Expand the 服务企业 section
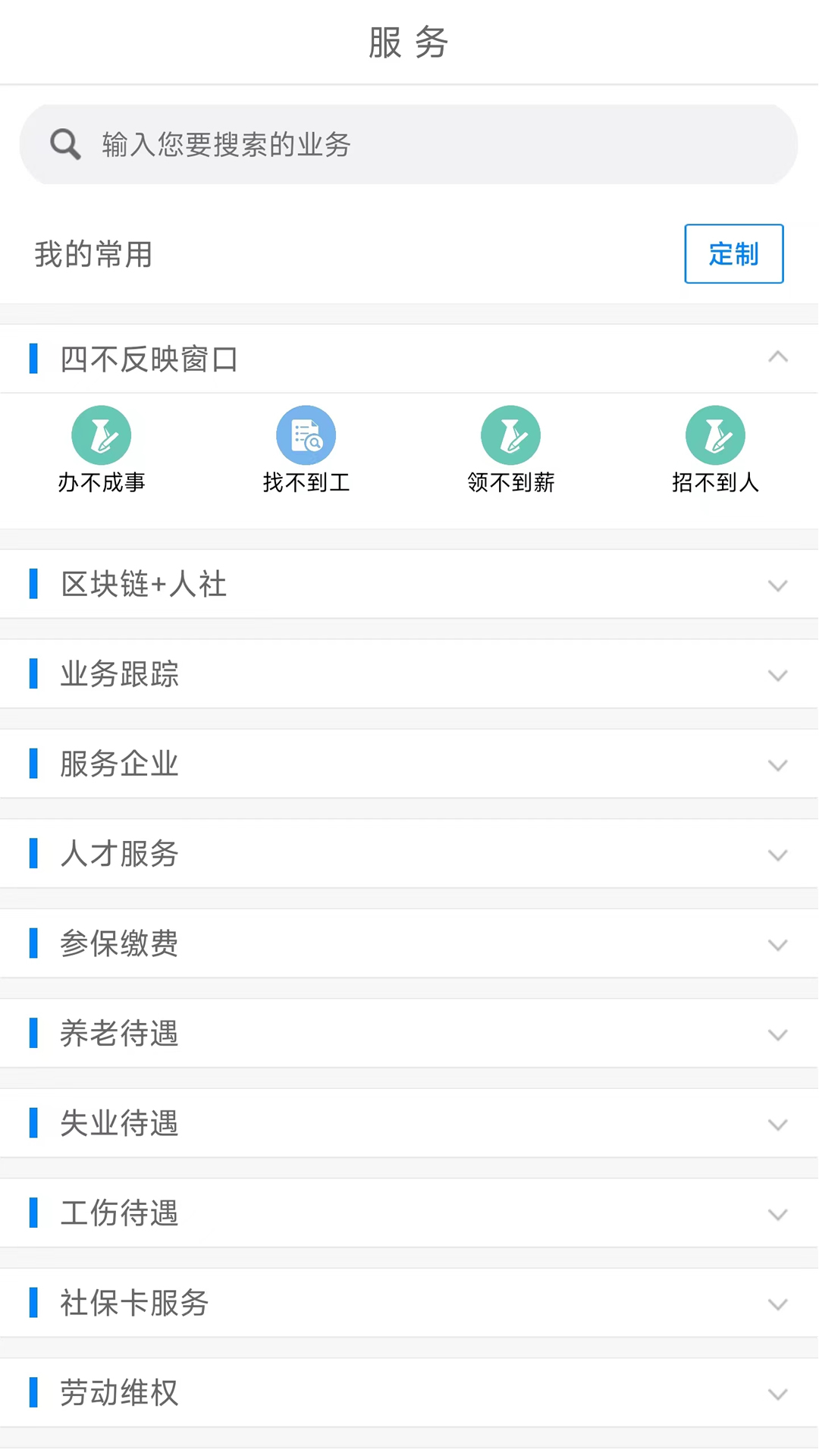819x1456 pixels. (x=778, y=765)
